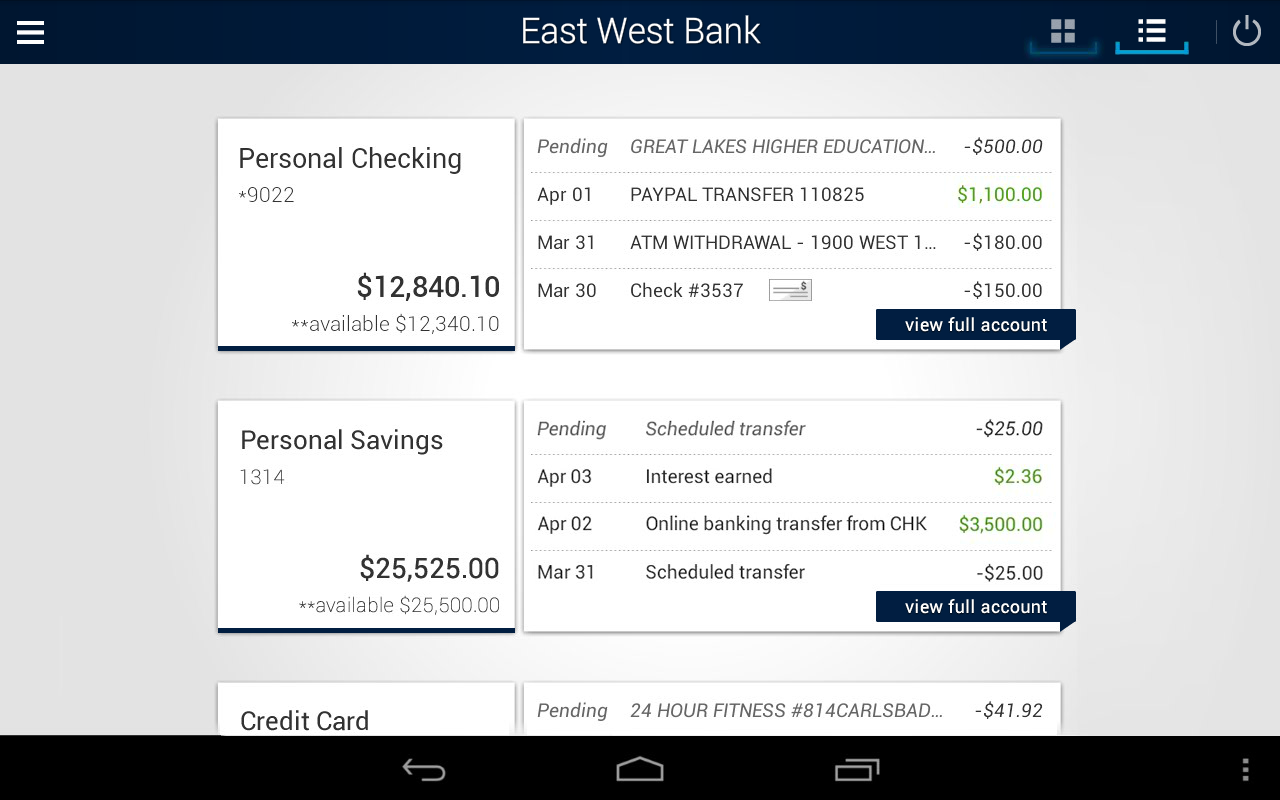This screenshot has height=800, width=1280.
Task: Open the PAYPAL TRANSFER 110825 transaction
Action: tap(790, 195)
